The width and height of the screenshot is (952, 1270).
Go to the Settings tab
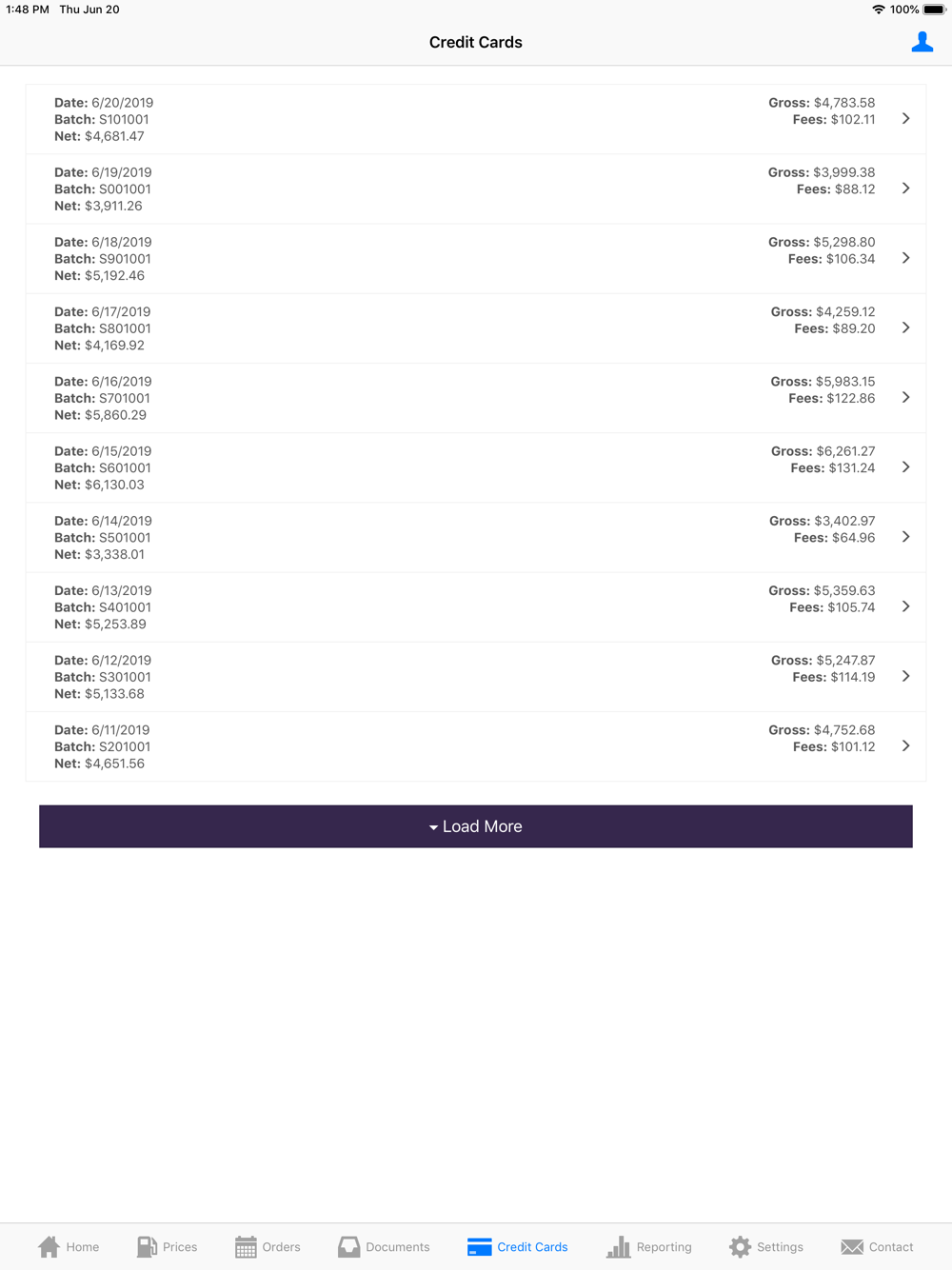[x=766, y=1246]
